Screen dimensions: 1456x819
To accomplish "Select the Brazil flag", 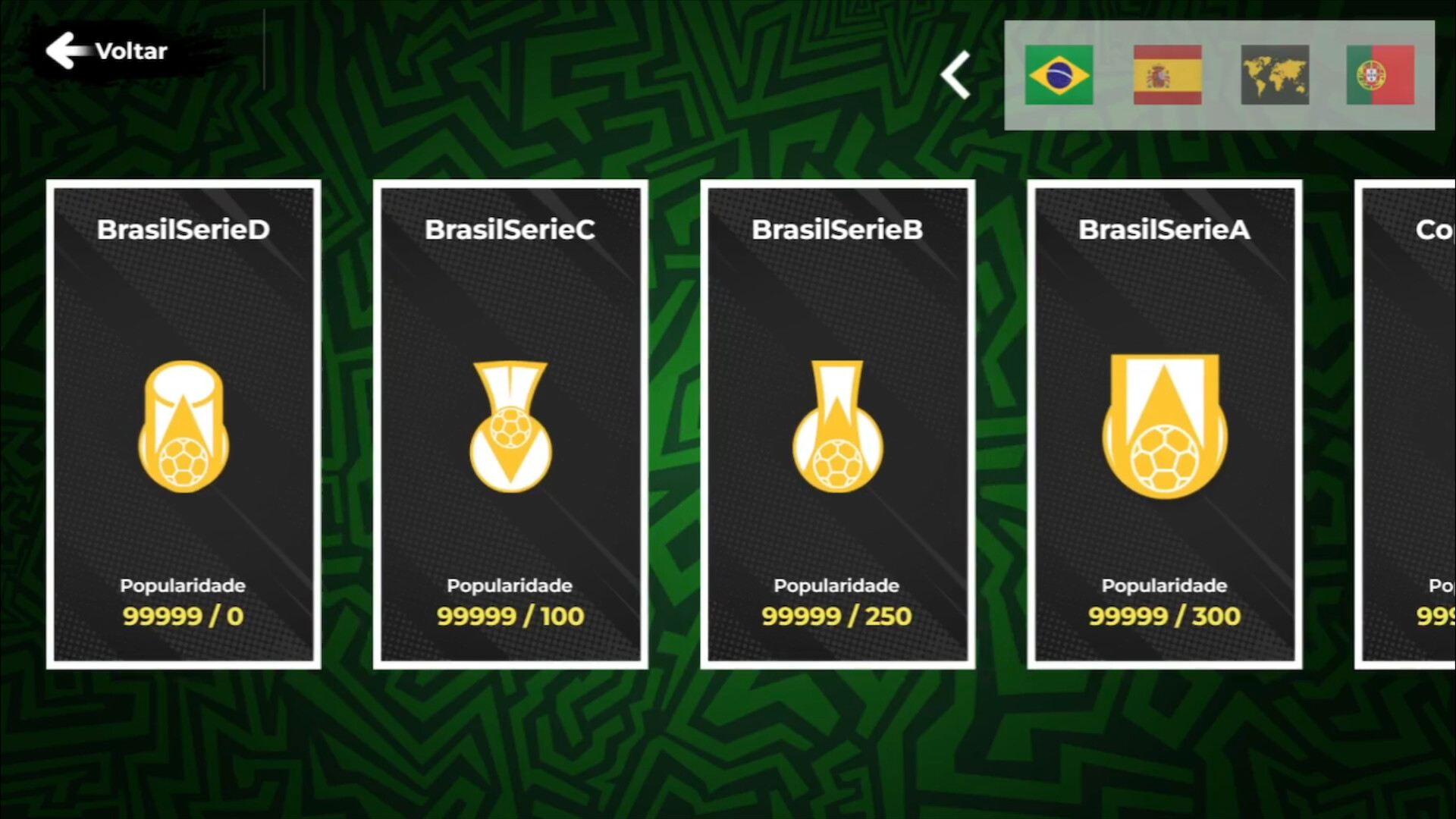I will [1059, 75].
